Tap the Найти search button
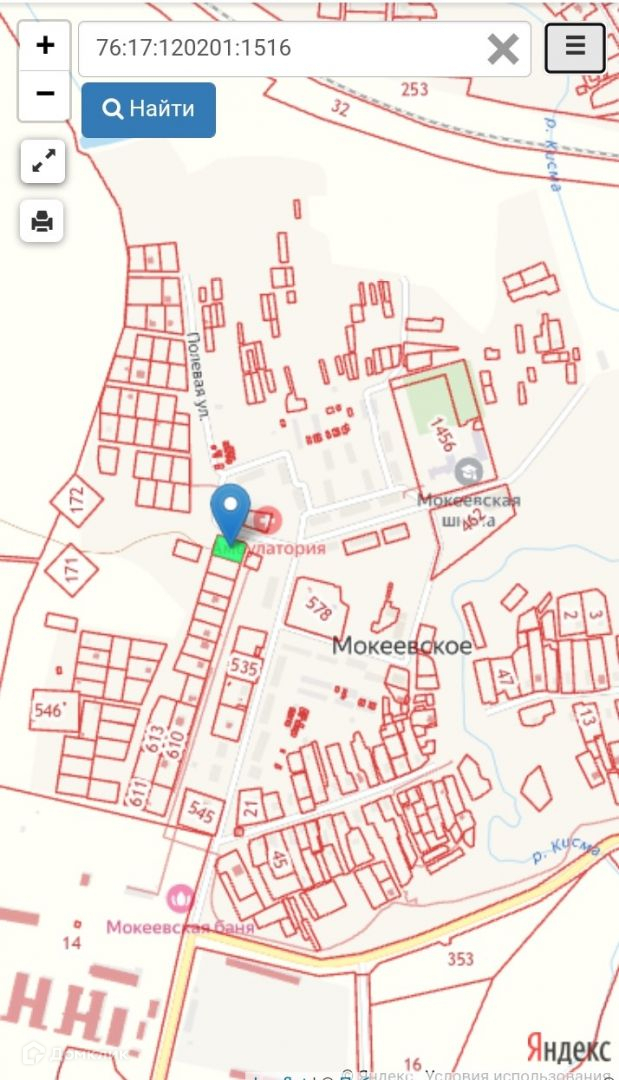This screenshot has width=619, height=1080. pos(149,109)
